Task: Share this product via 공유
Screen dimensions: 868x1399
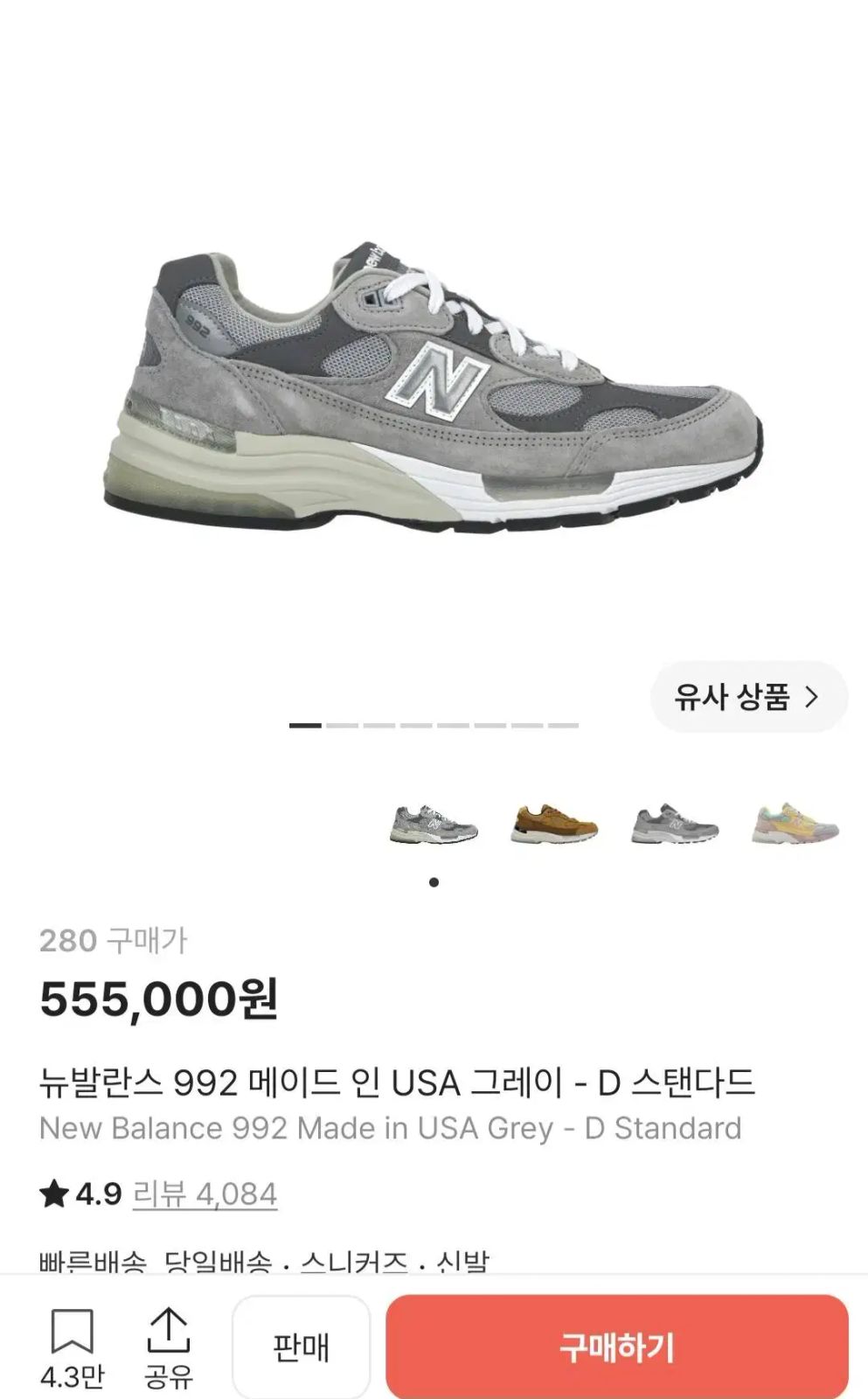Action: tap(168, 1347)
